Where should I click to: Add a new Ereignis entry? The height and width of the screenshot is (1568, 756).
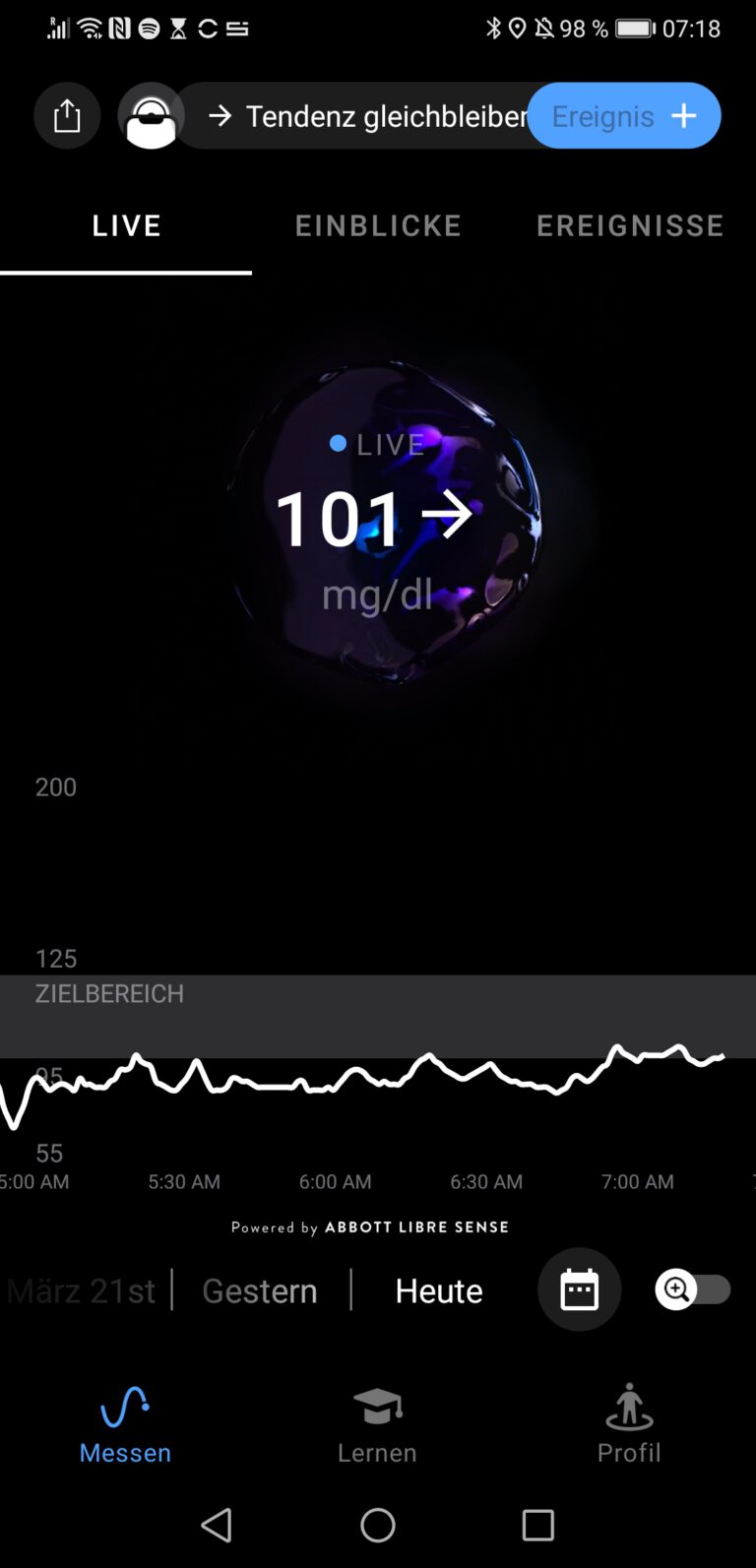tap(624, 116)
